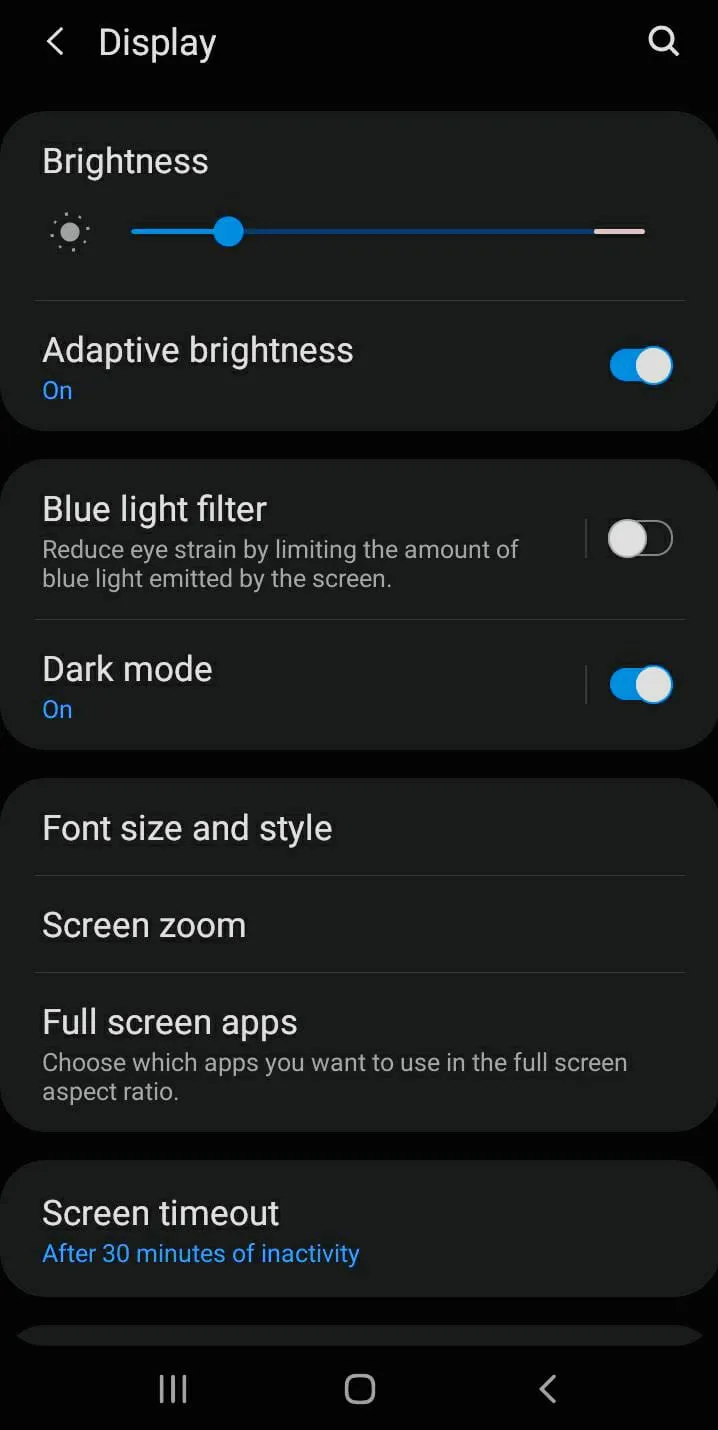Image resolution: width=718 pixels, height=1430 pixels.
Task: Turn off Adaptive brightness switch
Action: tap(641, 366)
